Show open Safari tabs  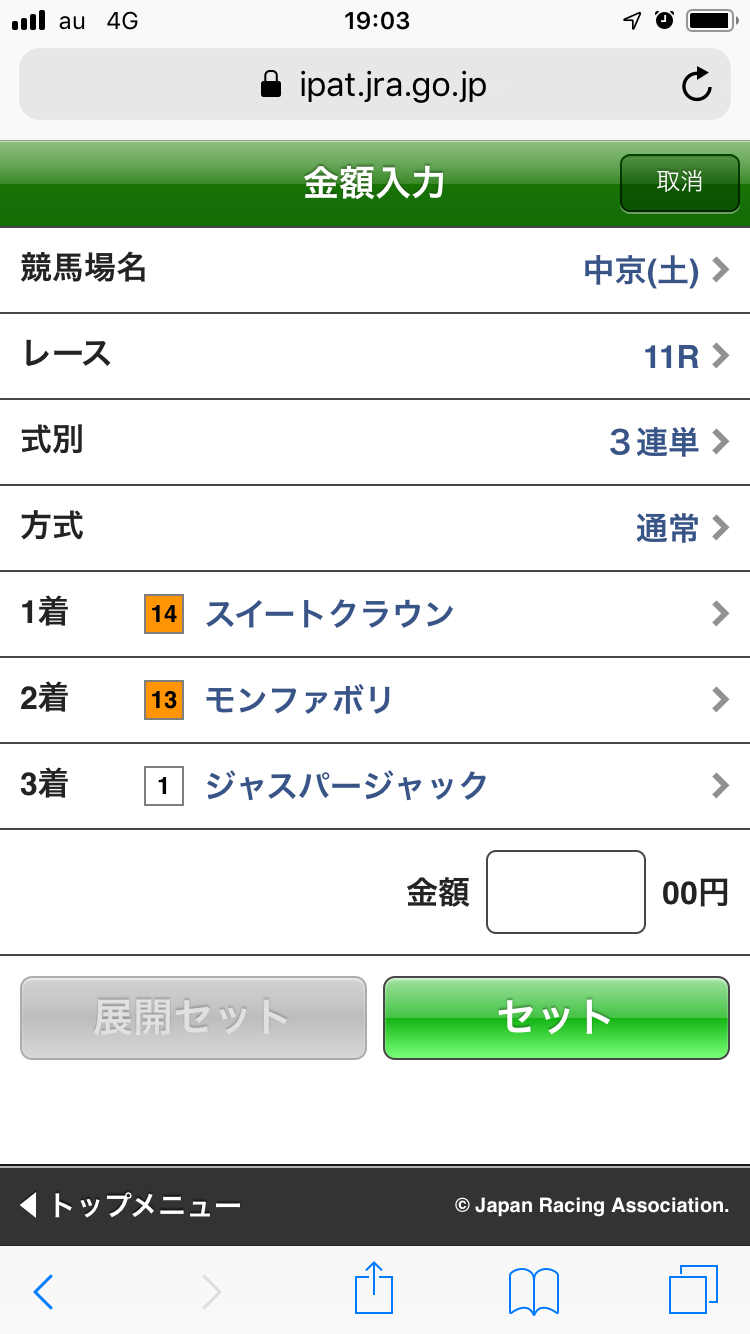693,1290
